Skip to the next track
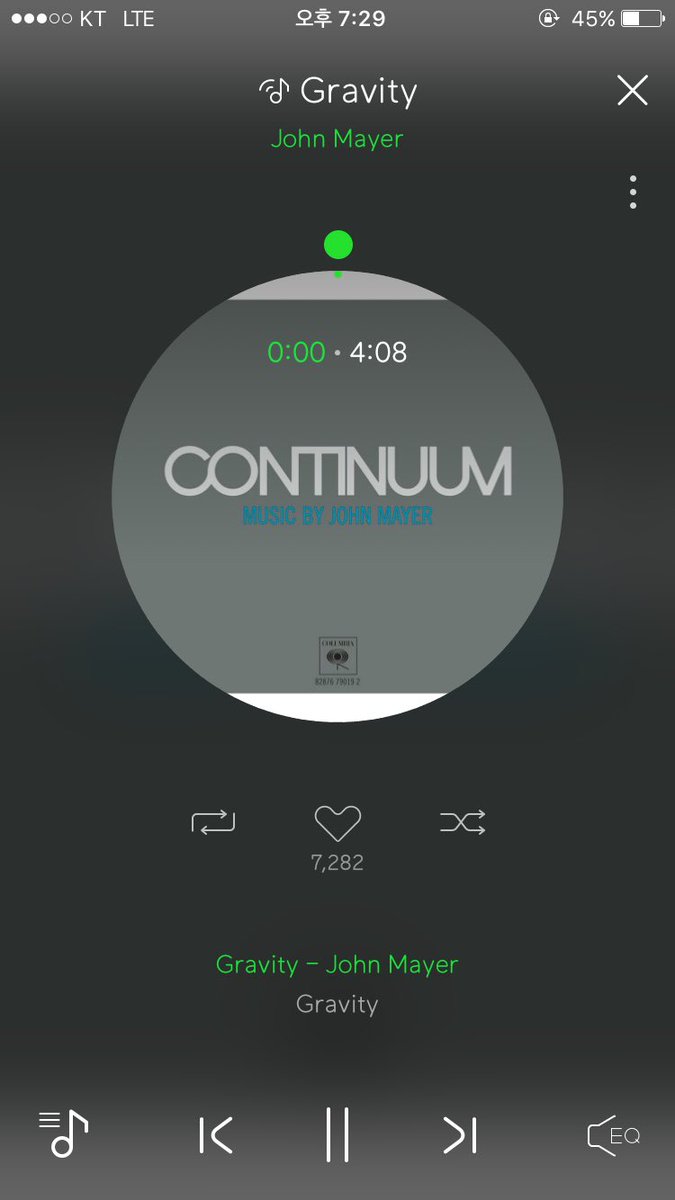 coord(460,1135)
